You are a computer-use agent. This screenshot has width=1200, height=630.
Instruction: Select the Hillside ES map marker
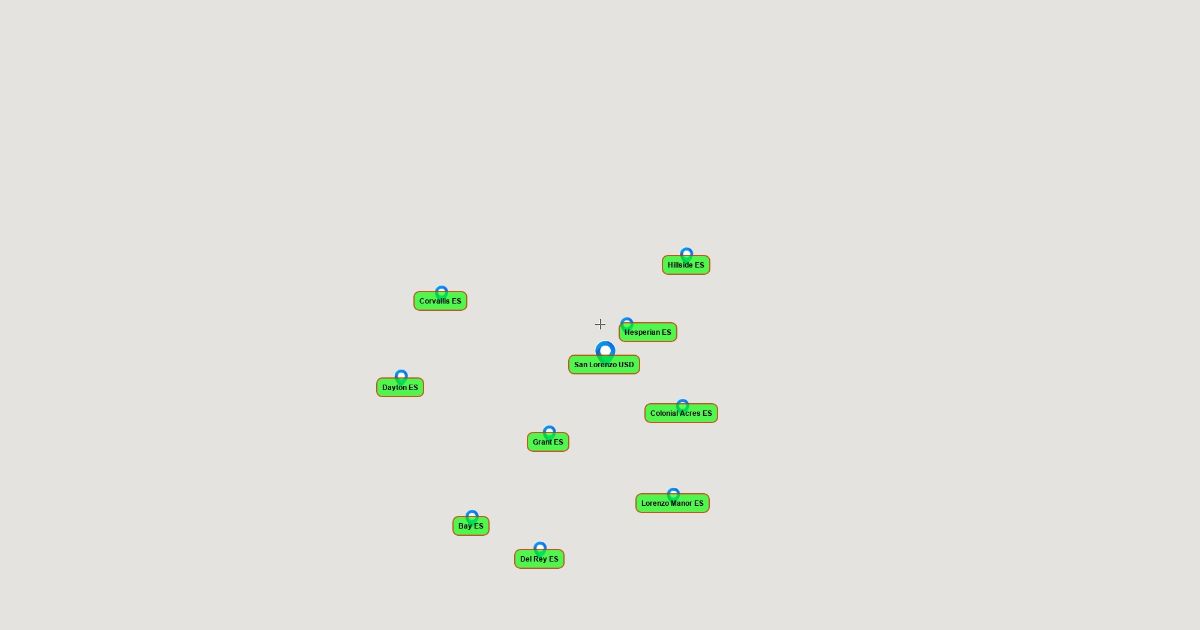tap(686, 255)
